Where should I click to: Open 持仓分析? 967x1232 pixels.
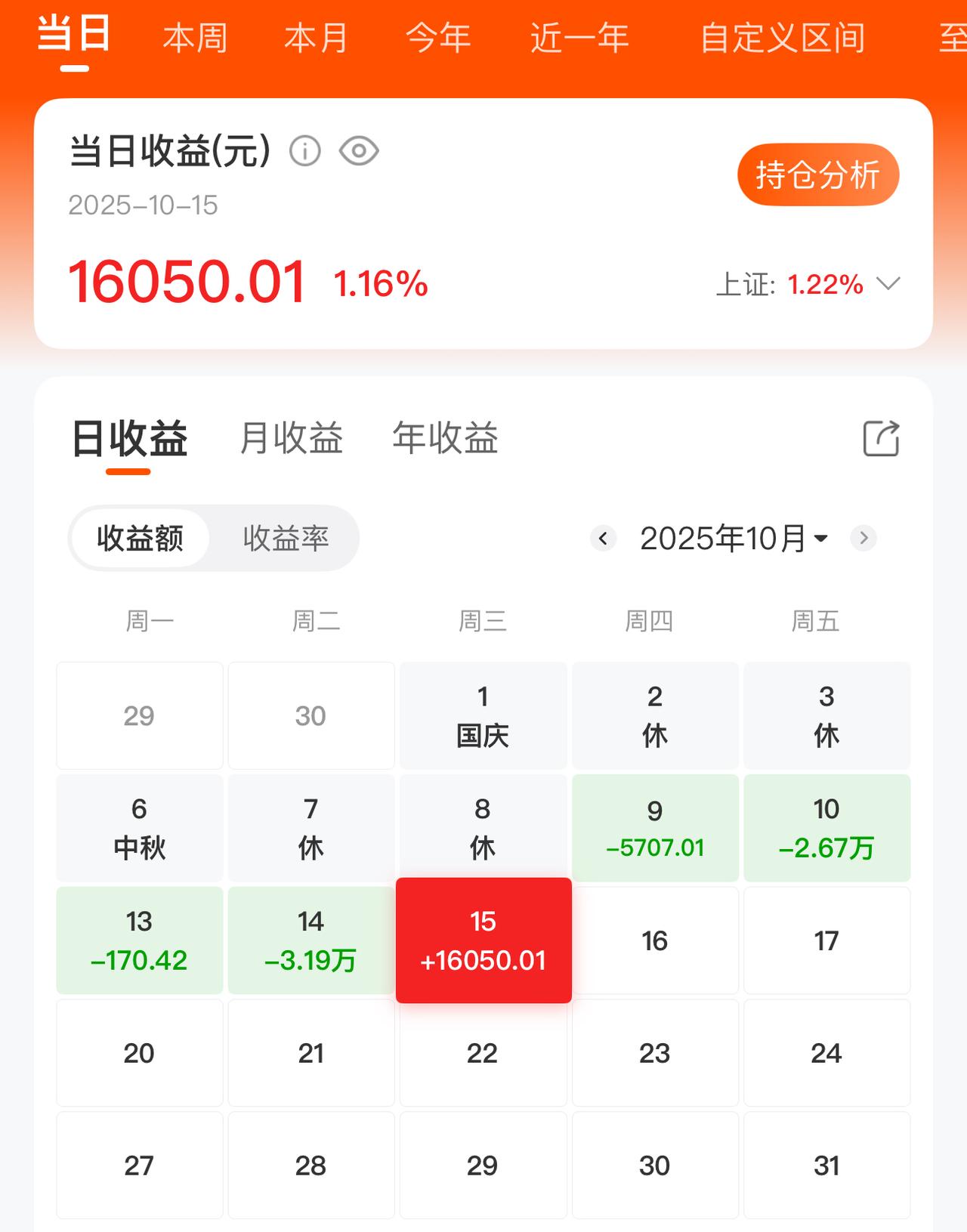(818, 175)
